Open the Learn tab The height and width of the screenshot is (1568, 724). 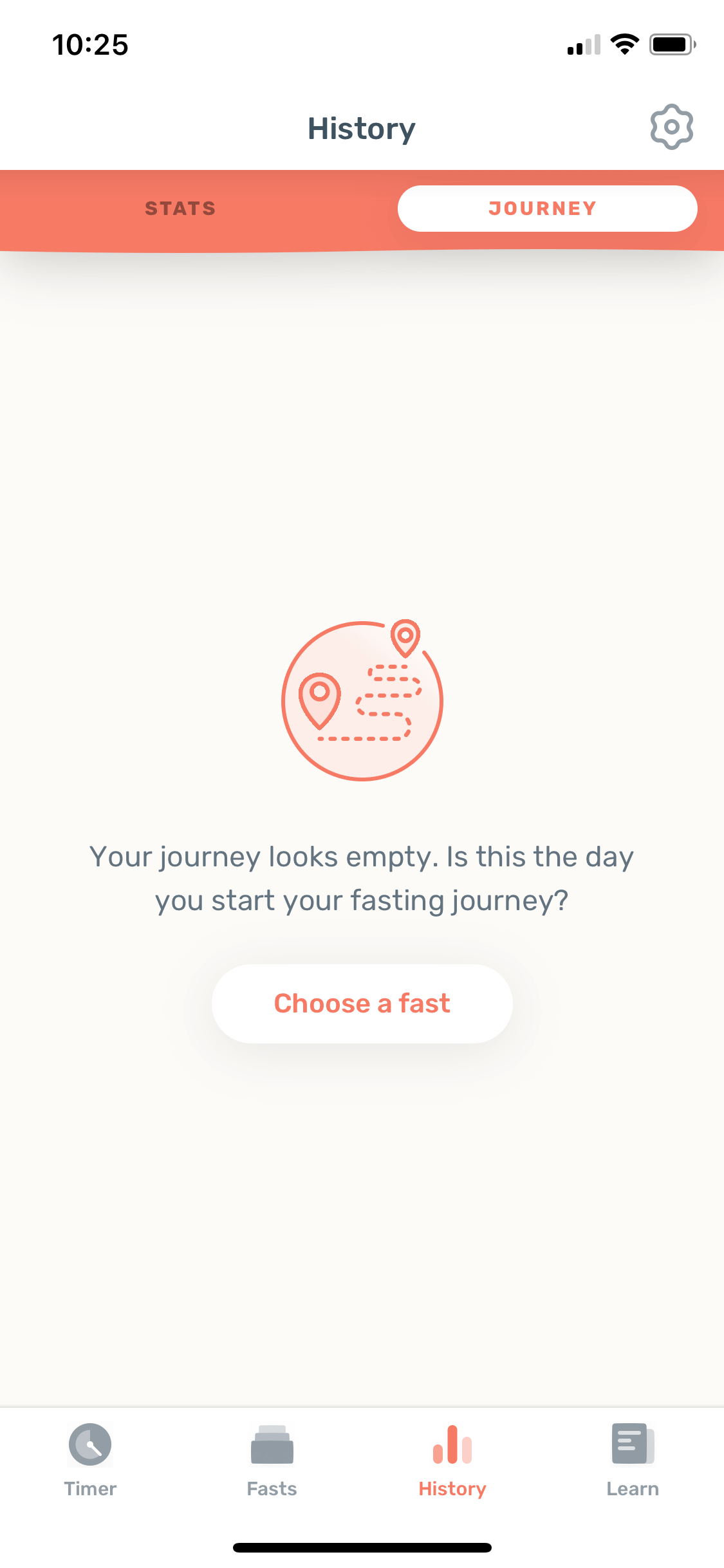tap(633, 1460)
